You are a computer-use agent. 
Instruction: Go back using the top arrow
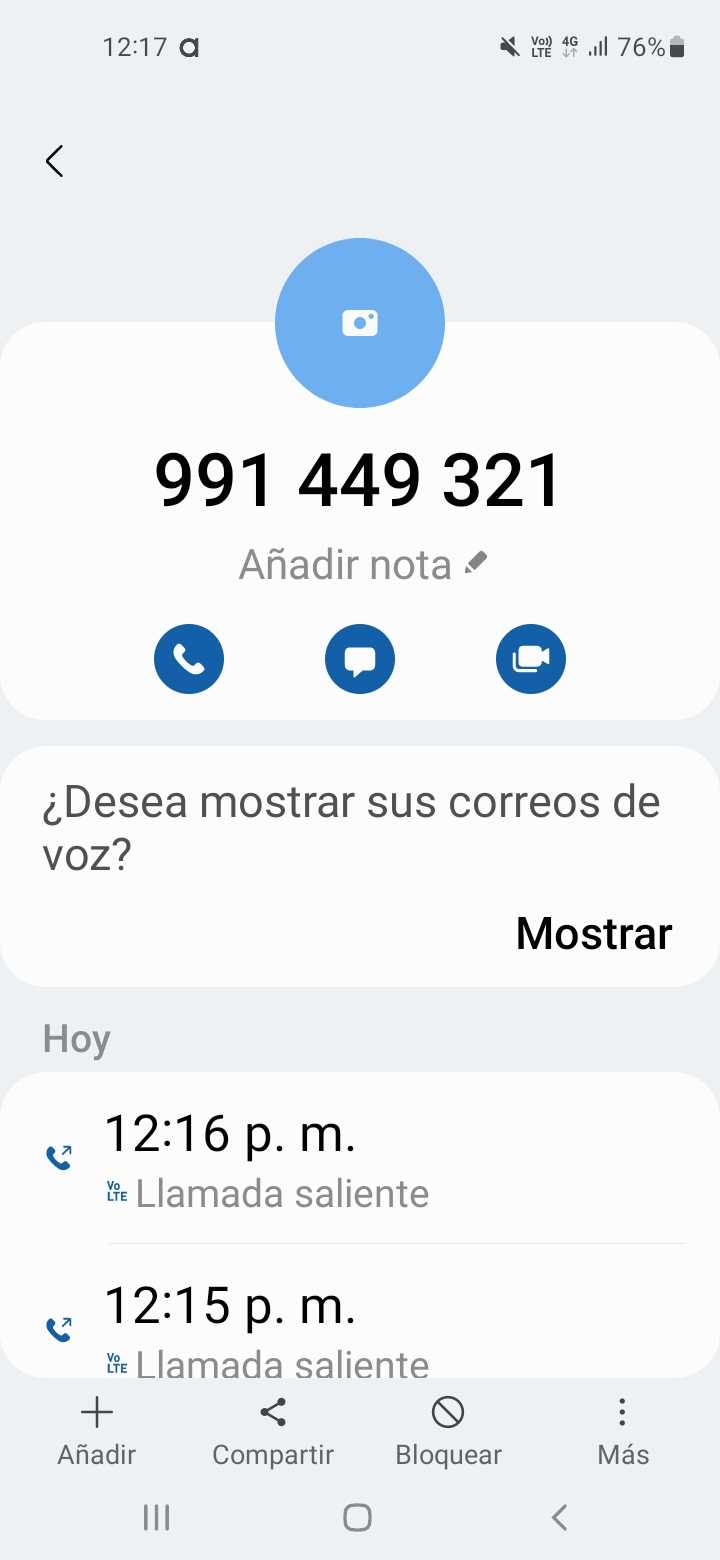(55, 161)
